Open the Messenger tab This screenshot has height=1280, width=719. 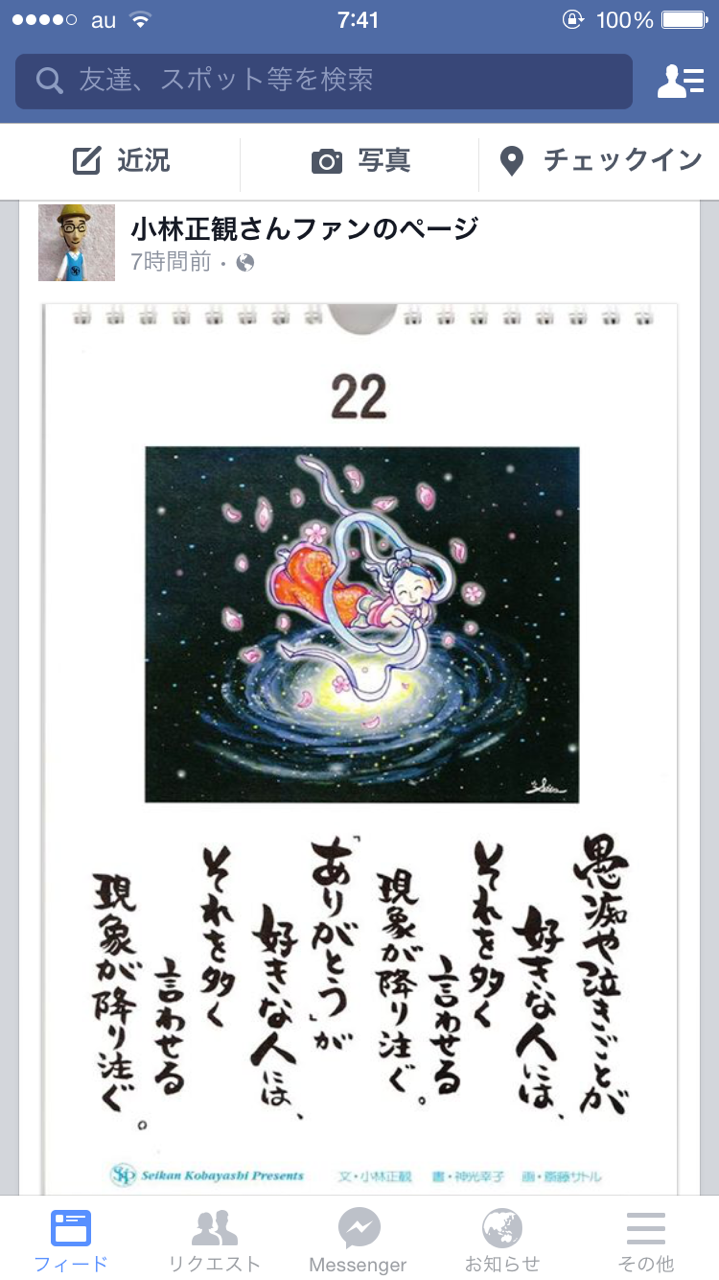pos(358,1239)
